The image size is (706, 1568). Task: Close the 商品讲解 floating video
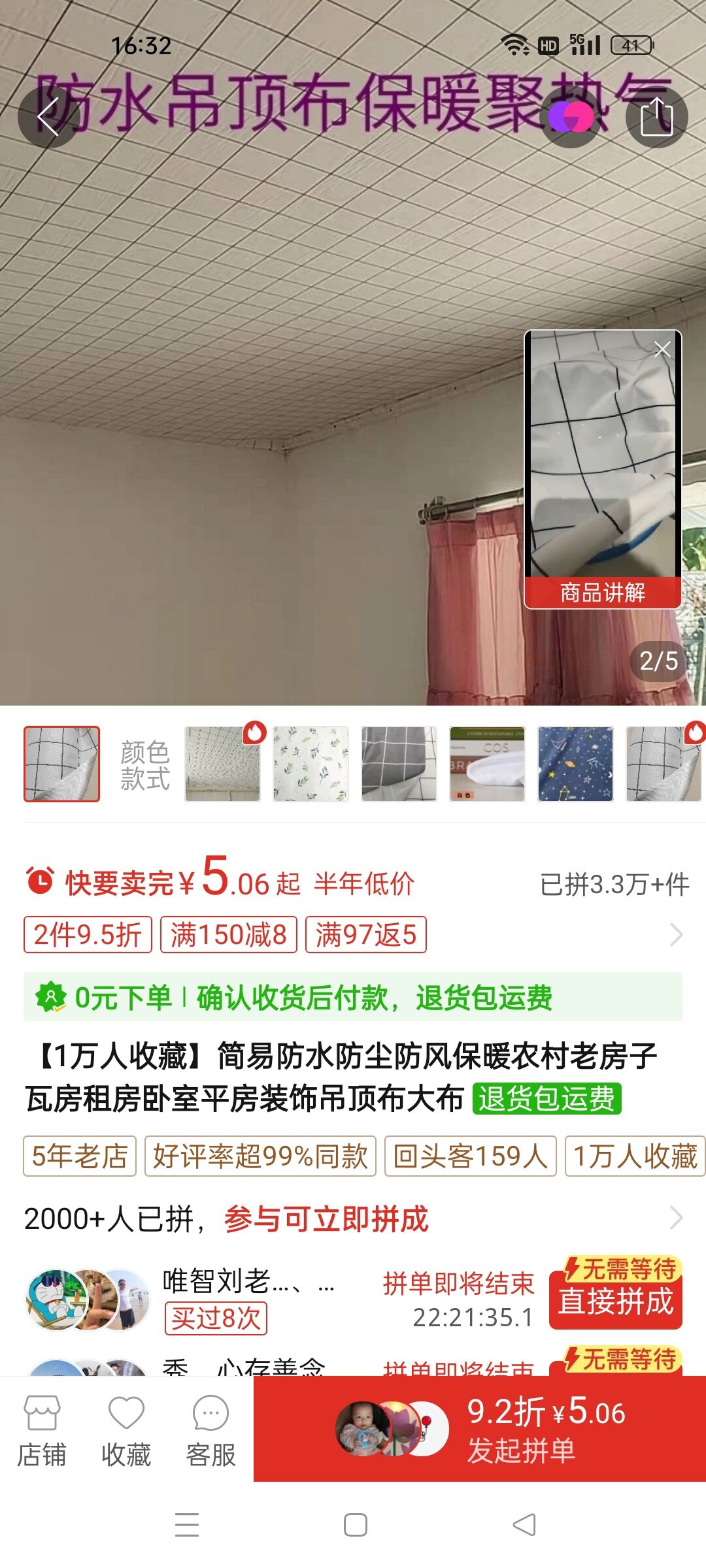(x=662, y=350)
